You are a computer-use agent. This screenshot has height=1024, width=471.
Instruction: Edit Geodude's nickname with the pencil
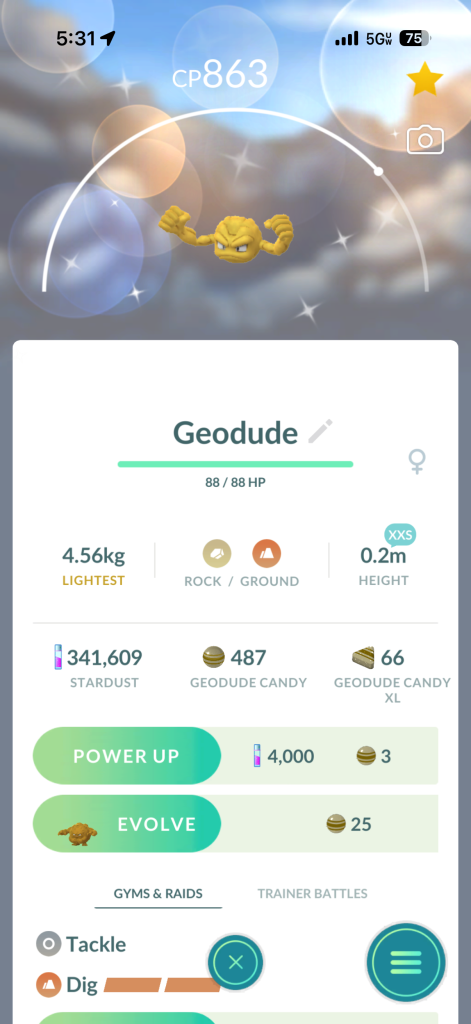(320, 432)
